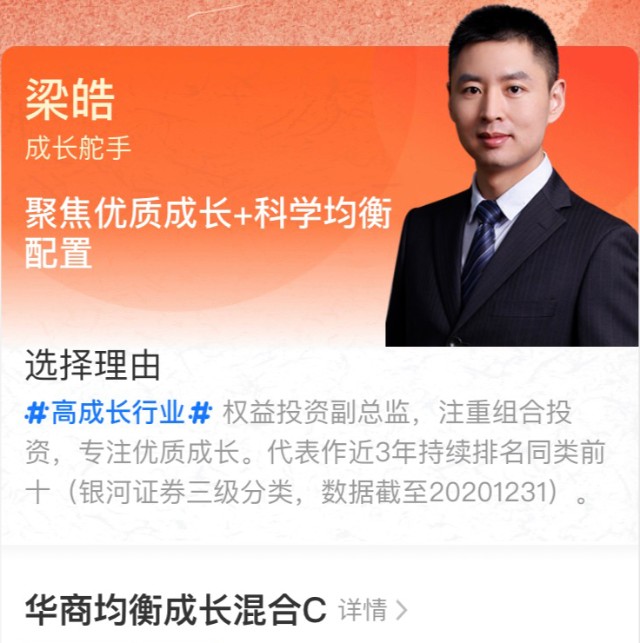Open the #高成长行业# topic tag
Viewport: 640px width, 643px height.
click(x=119, y=412)
